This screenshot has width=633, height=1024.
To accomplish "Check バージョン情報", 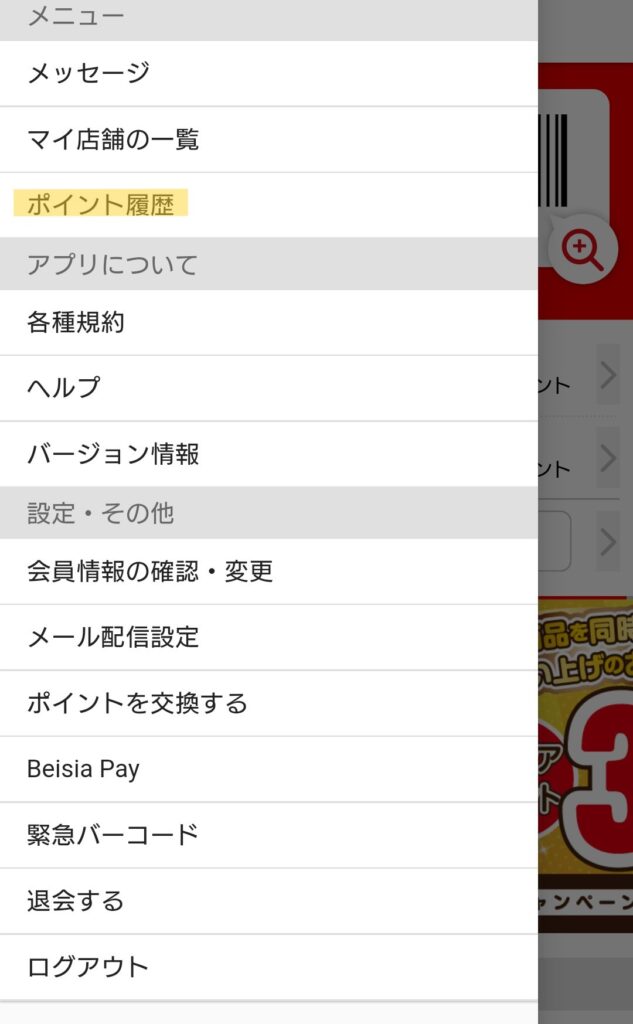I will [x=113, y=454].
